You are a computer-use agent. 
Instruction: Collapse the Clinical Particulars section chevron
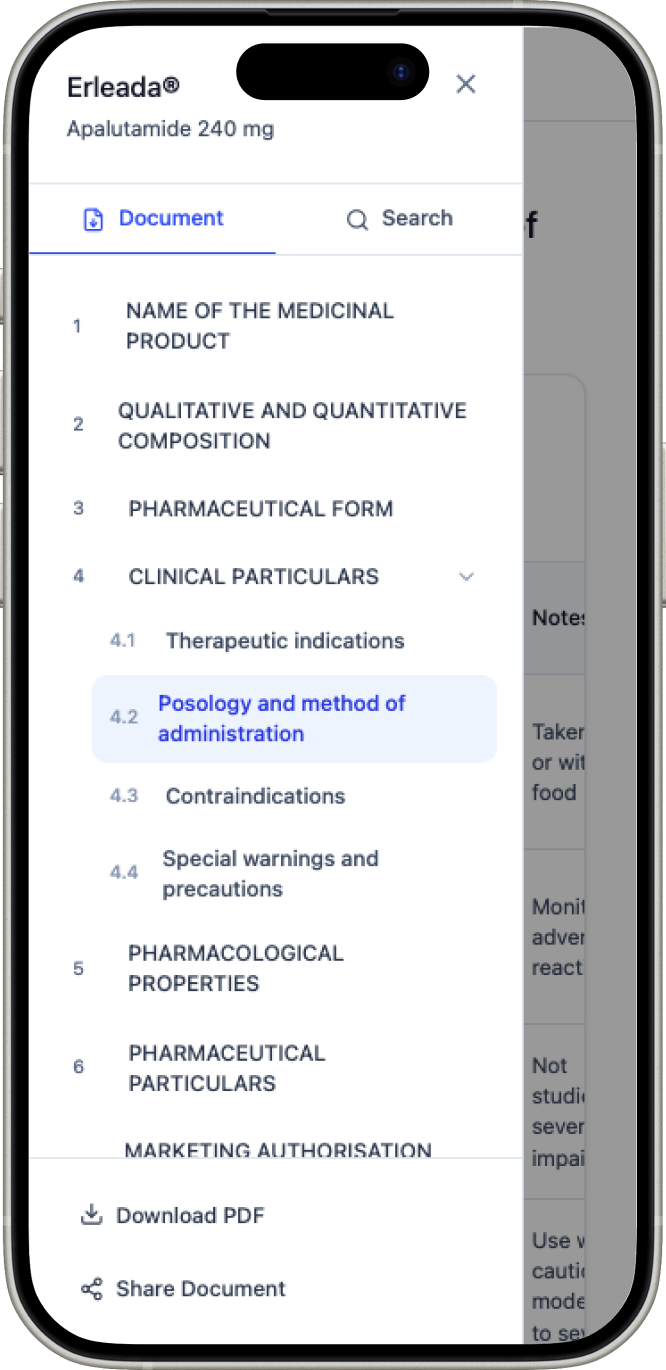[x=466, y=577]
